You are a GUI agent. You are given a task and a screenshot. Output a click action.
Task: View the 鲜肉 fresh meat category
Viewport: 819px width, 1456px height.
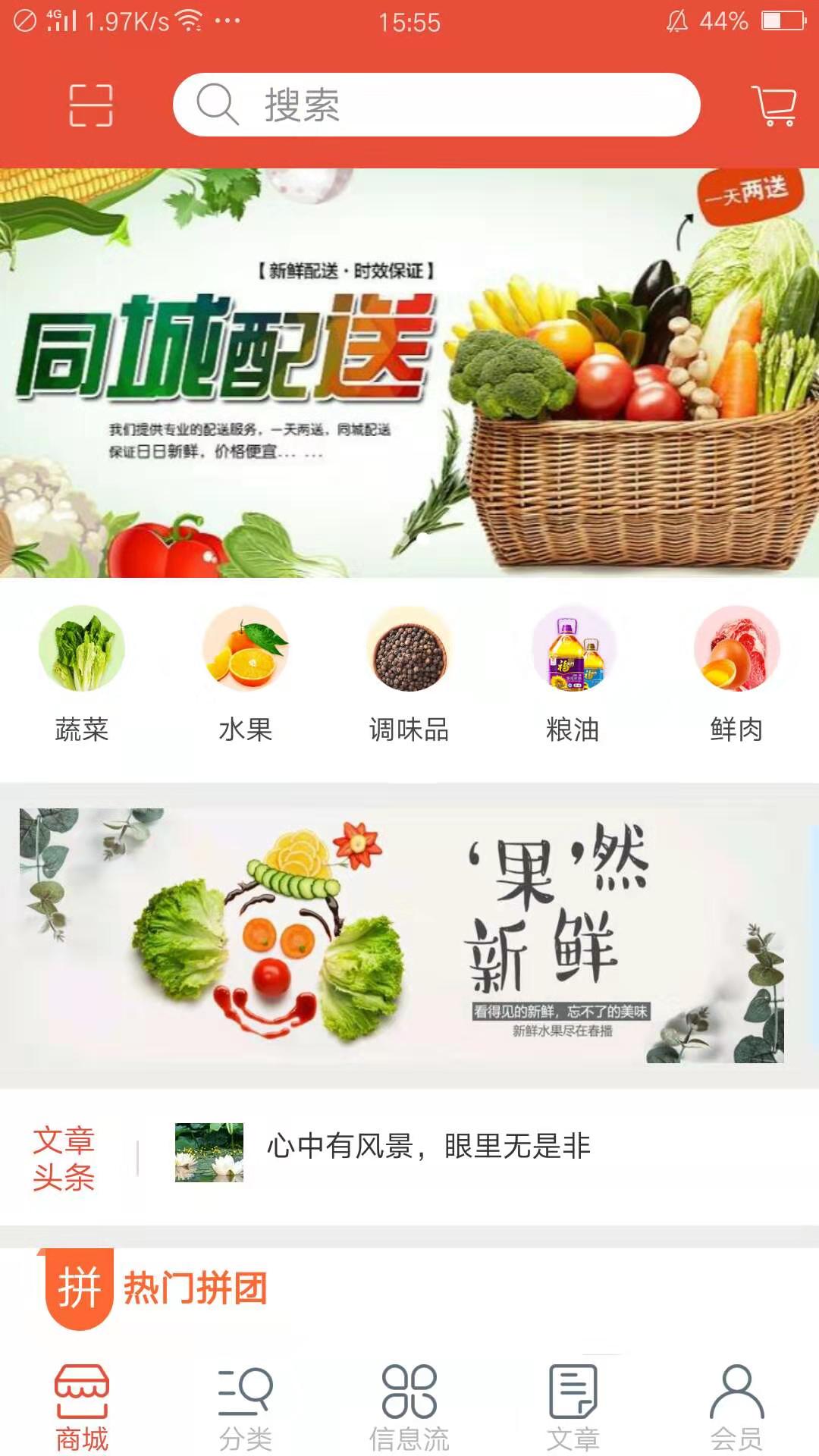coord(736,673)
